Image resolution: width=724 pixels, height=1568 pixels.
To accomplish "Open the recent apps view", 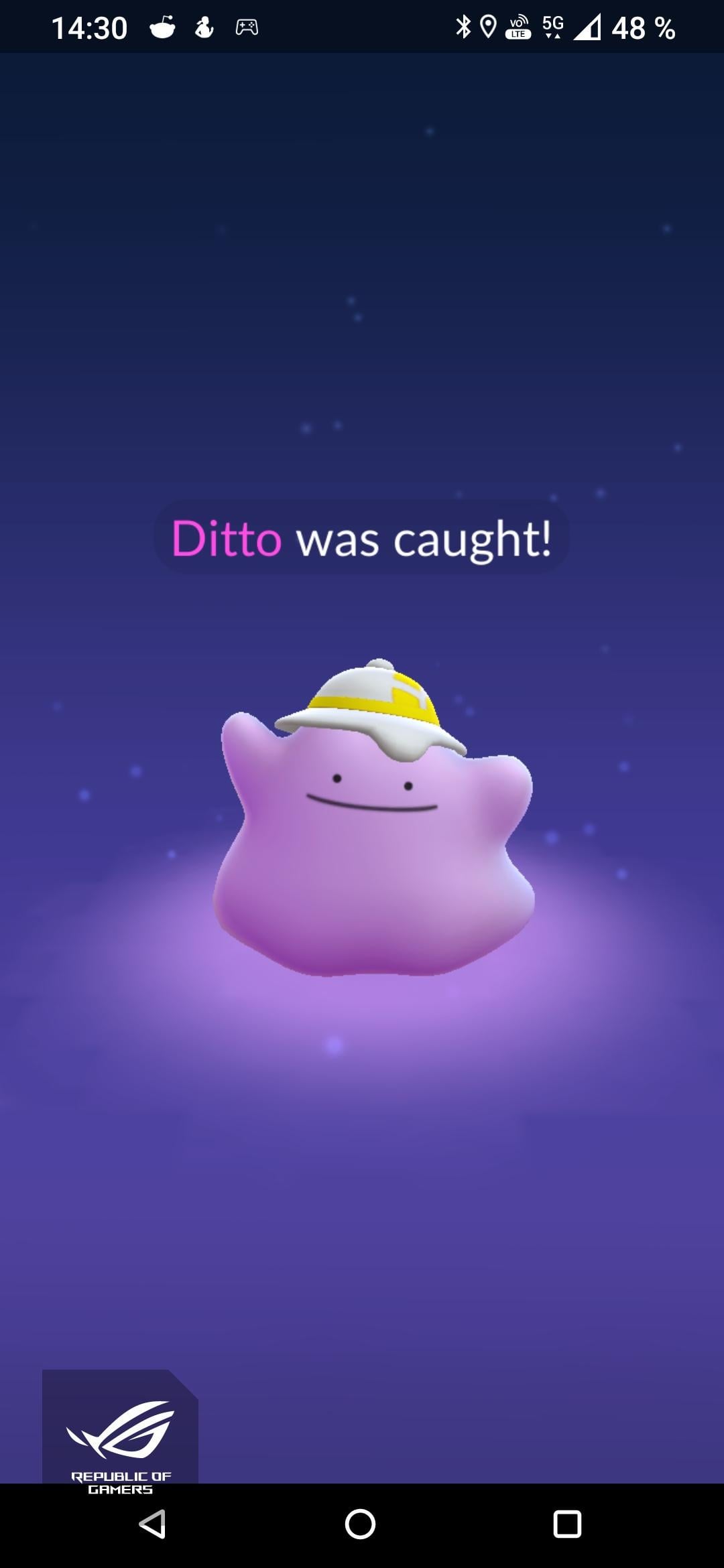I will coord(566,1524).
